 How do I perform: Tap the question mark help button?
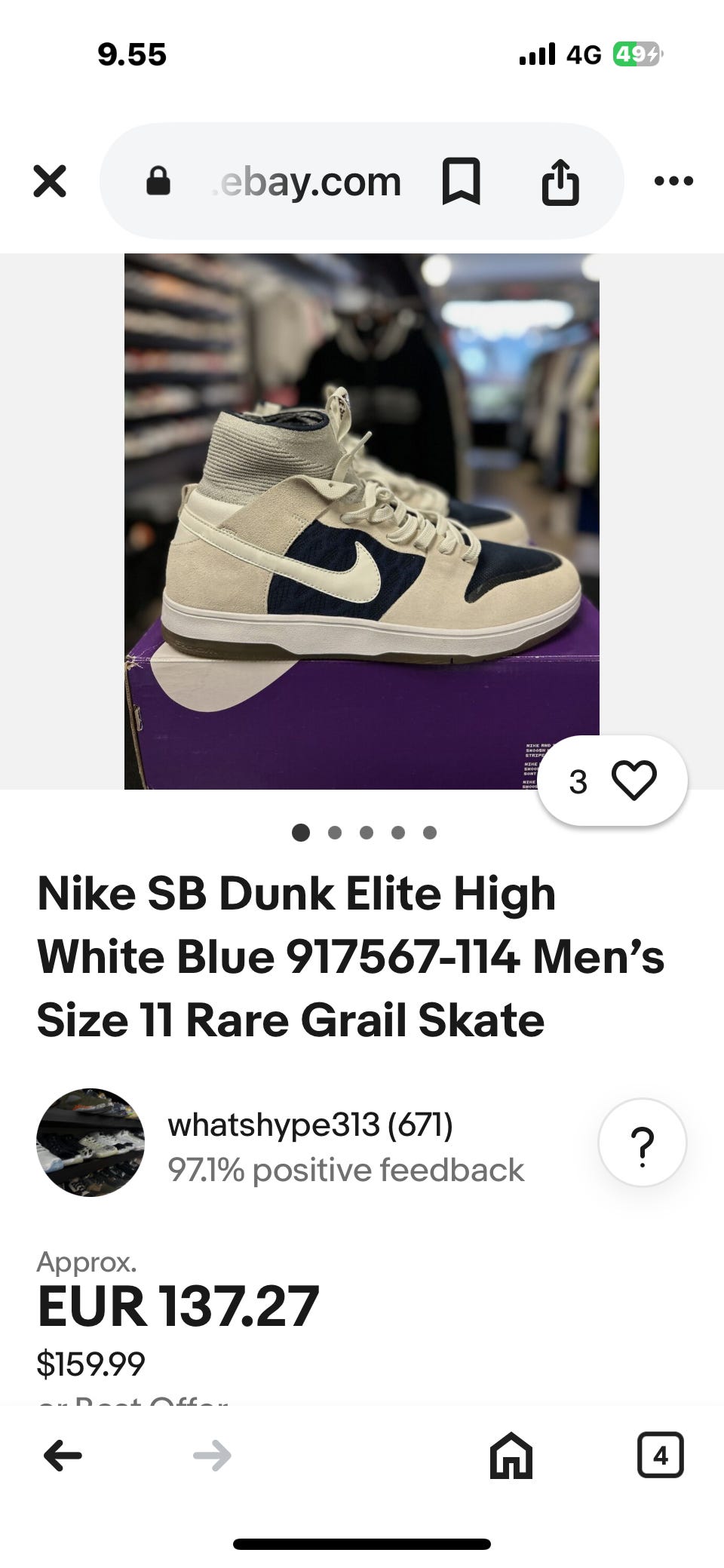pos(642,1143)
